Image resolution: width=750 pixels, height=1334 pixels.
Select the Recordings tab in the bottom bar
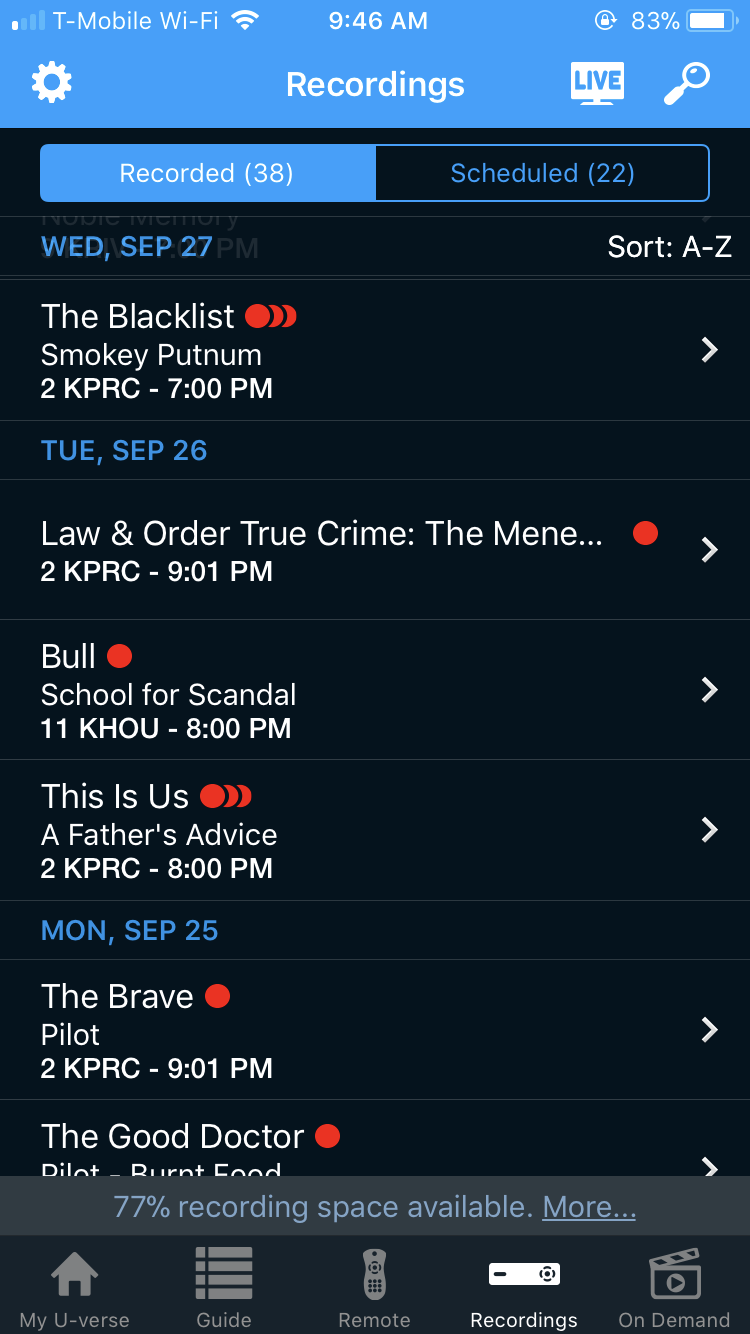click(x=524, y=1286)
